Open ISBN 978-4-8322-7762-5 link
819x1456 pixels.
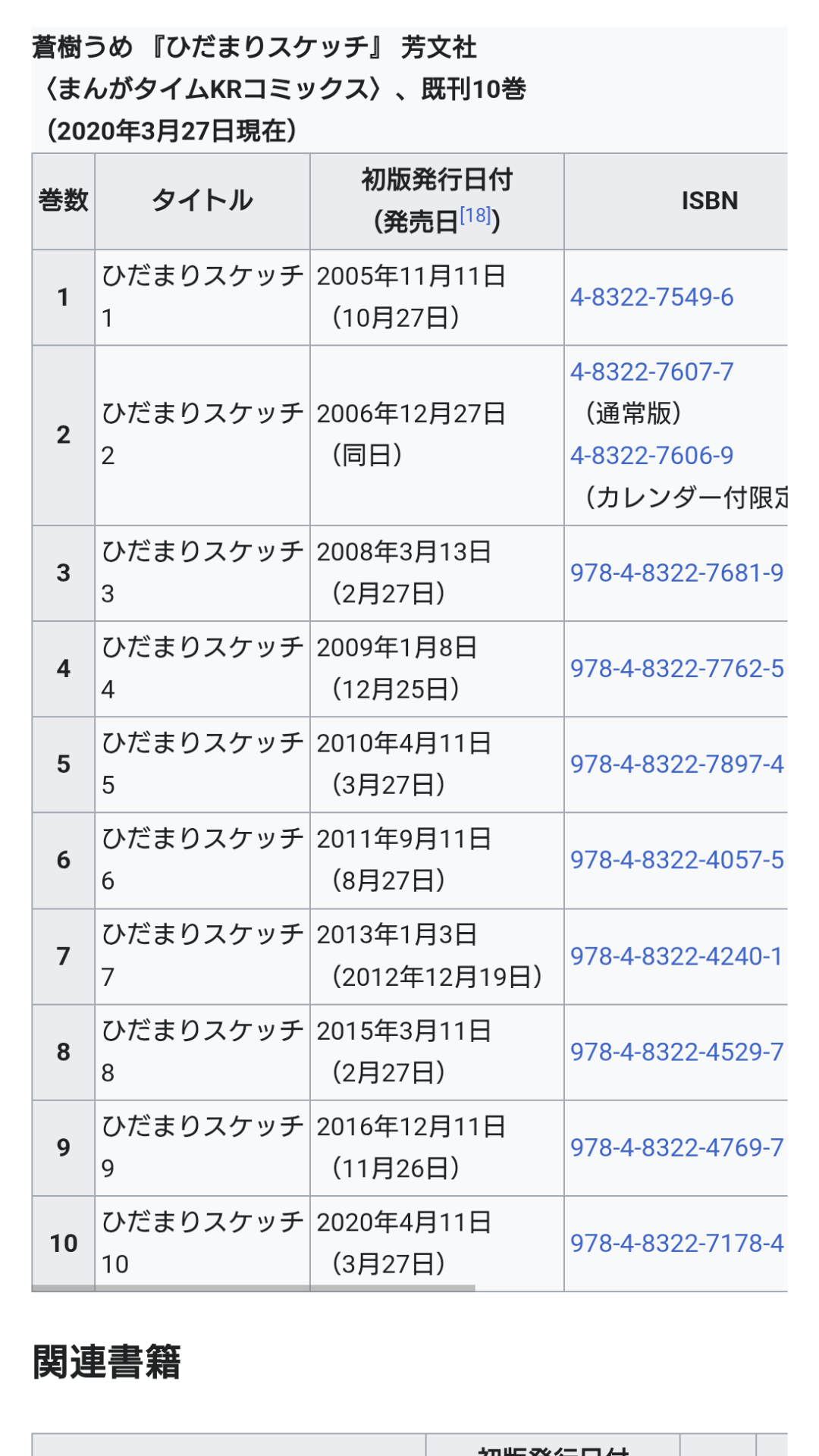click(676, 668)
